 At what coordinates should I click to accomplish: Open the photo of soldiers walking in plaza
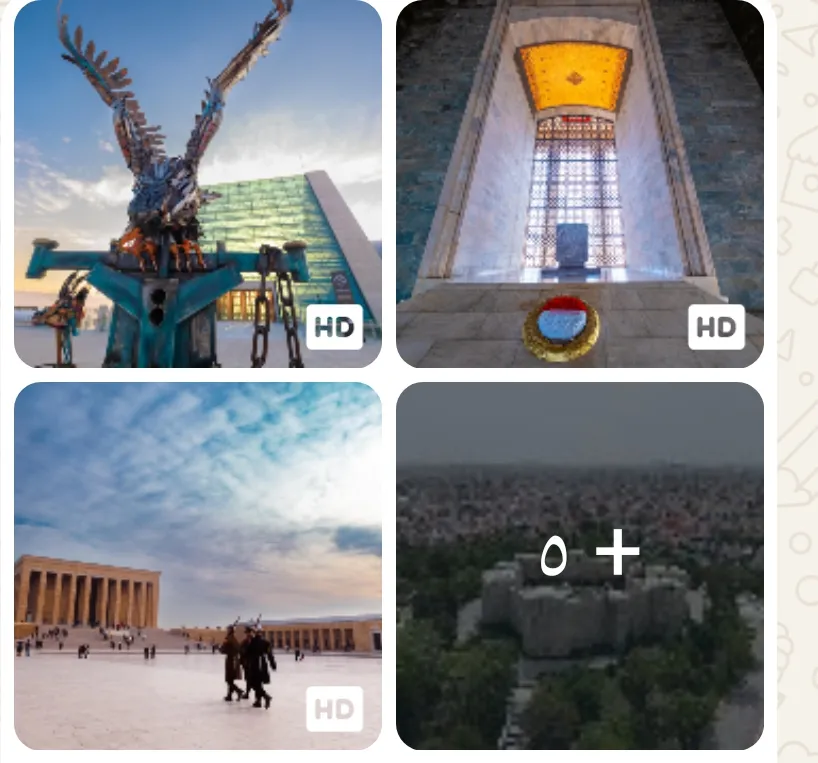(x=197, y=565)
